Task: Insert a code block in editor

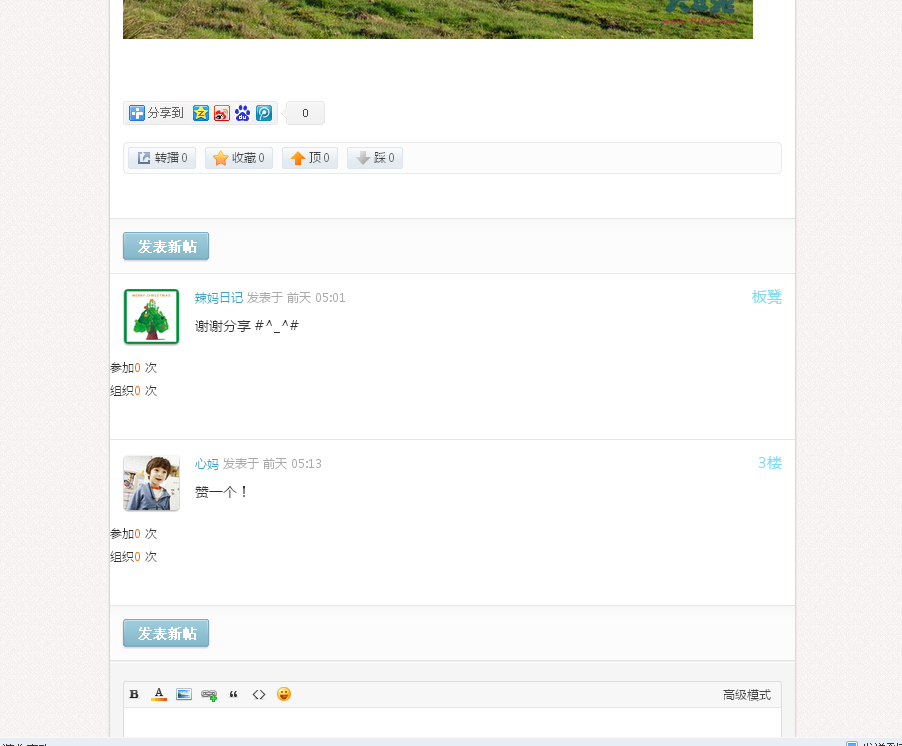Action: (259, 695)
